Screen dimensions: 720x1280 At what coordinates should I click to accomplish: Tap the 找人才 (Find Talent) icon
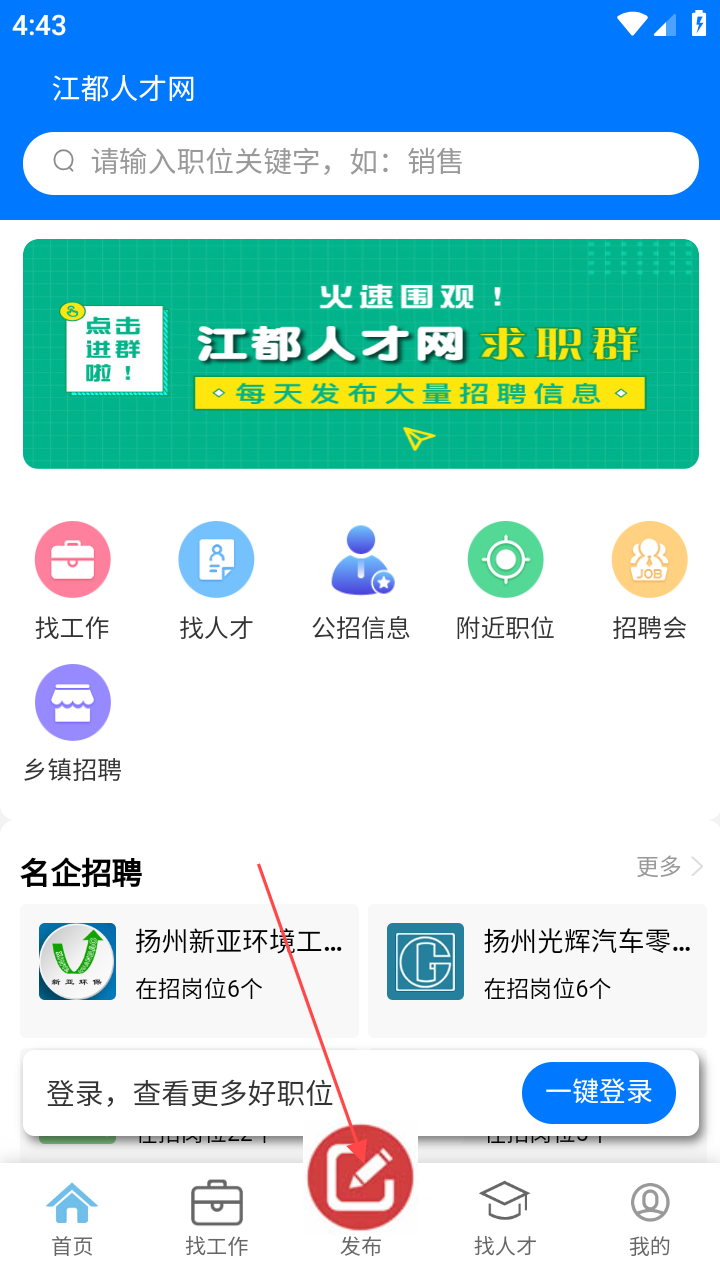click(x=216, y=559)
